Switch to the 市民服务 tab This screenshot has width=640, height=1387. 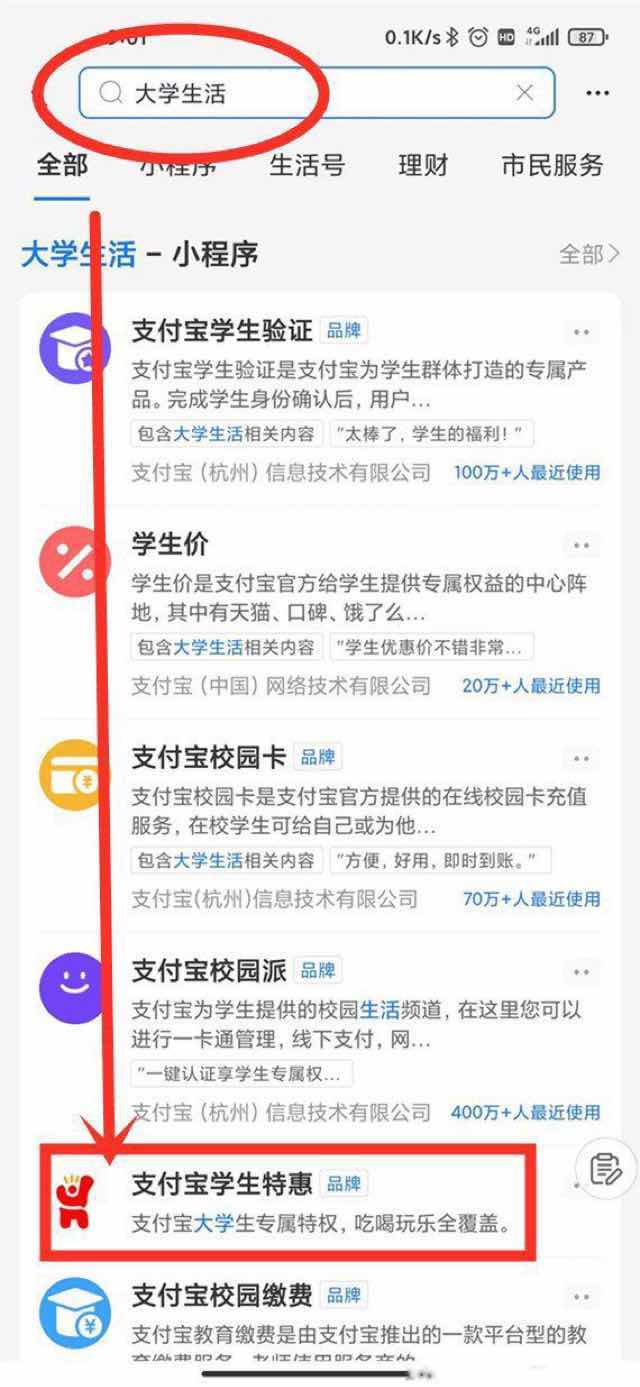[552, 165]
